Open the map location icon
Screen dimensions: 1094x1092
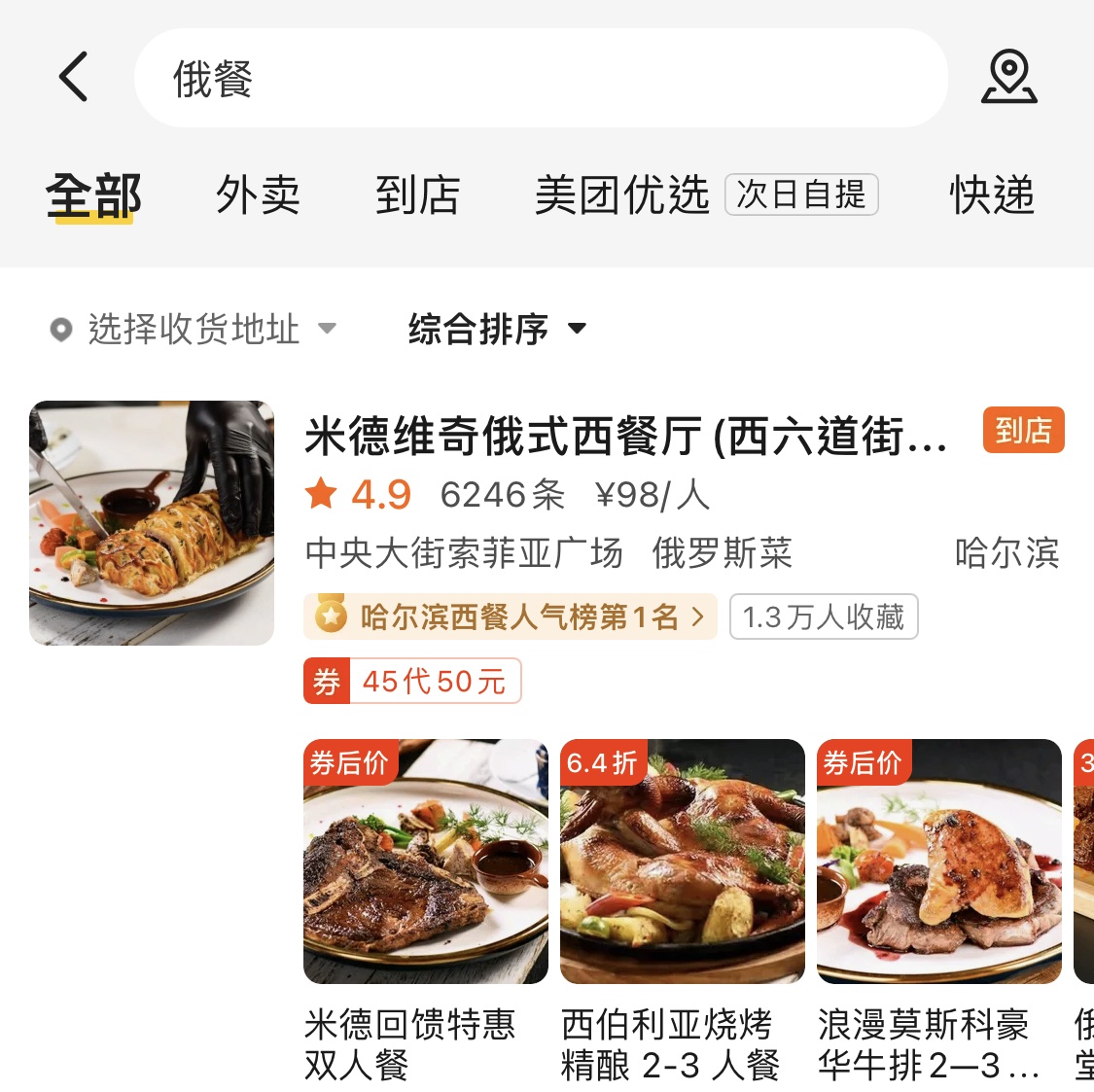[1008, 77]
